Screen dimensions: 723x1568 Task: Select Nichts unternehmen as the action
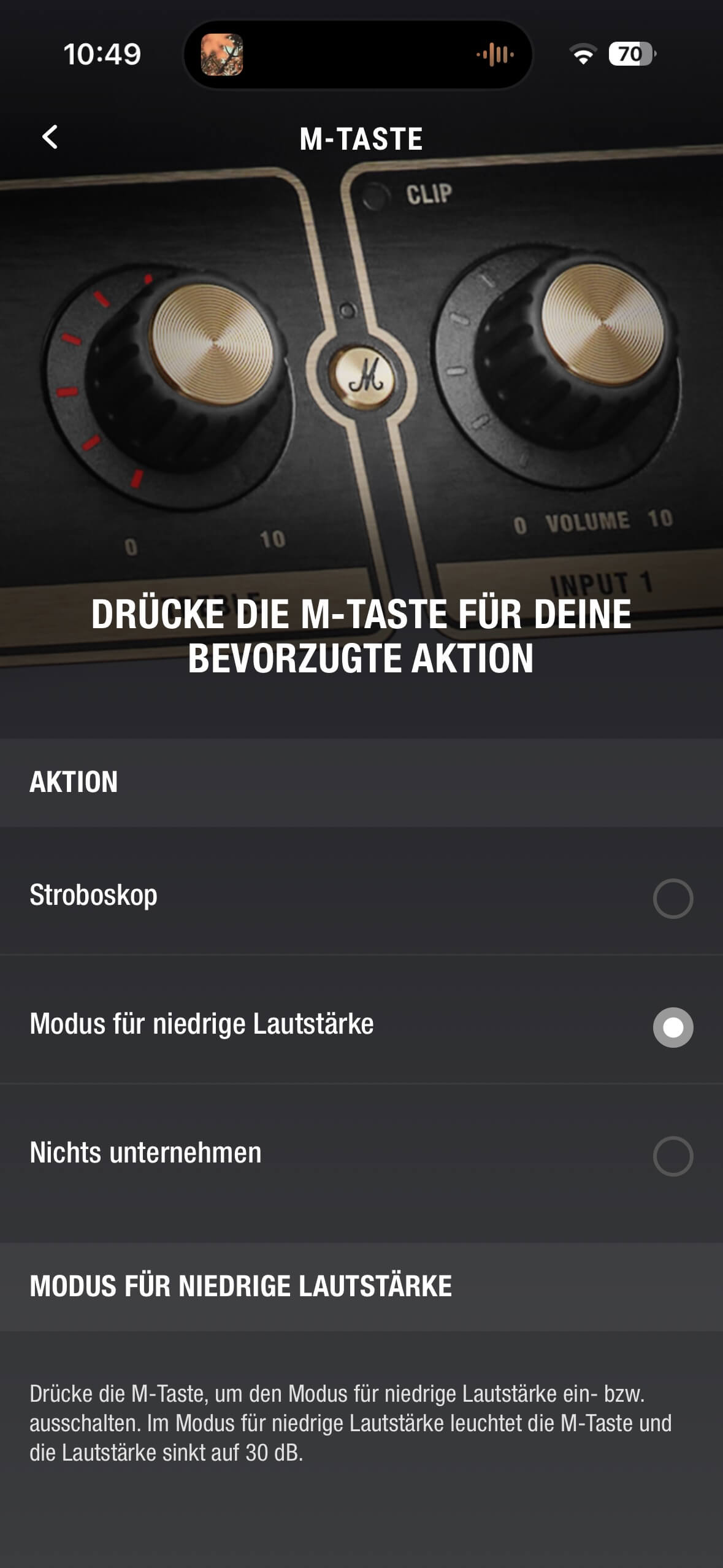tap(673, 1156)
